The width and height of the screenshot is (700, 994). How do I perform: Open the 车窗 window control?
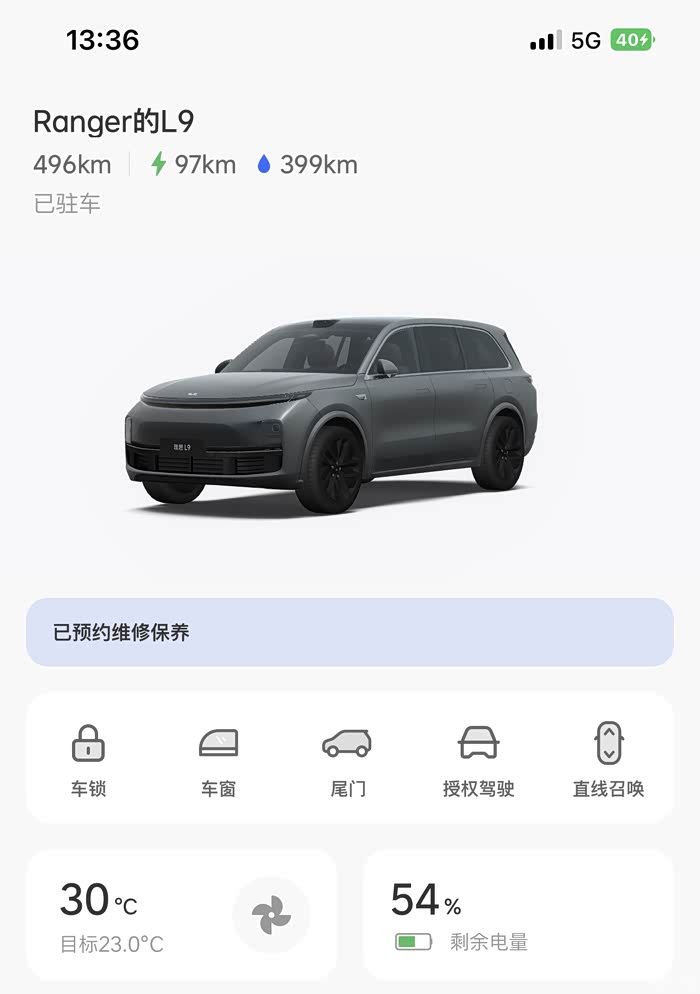[218, 759]
